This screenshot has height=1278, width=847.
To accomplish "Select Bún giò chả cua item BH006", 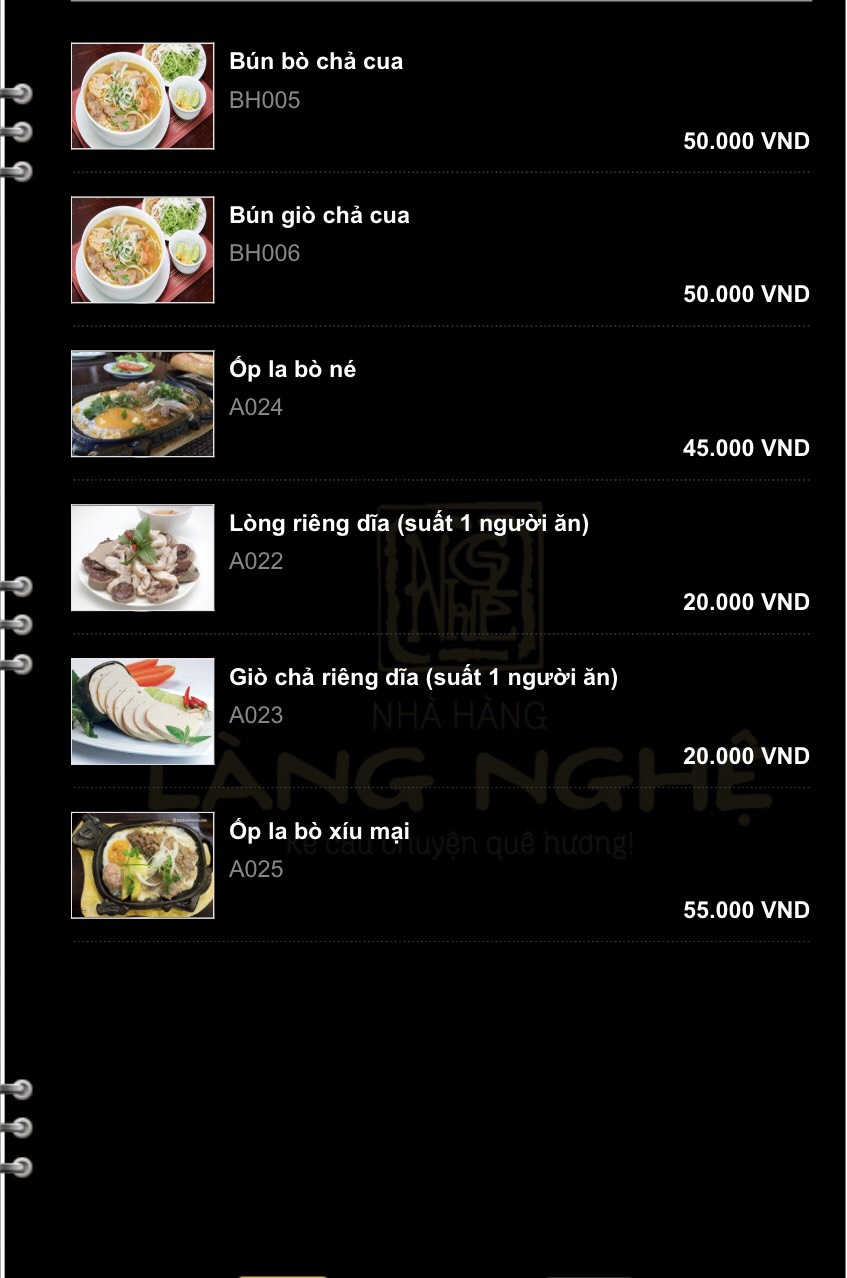I will [319, 216].
